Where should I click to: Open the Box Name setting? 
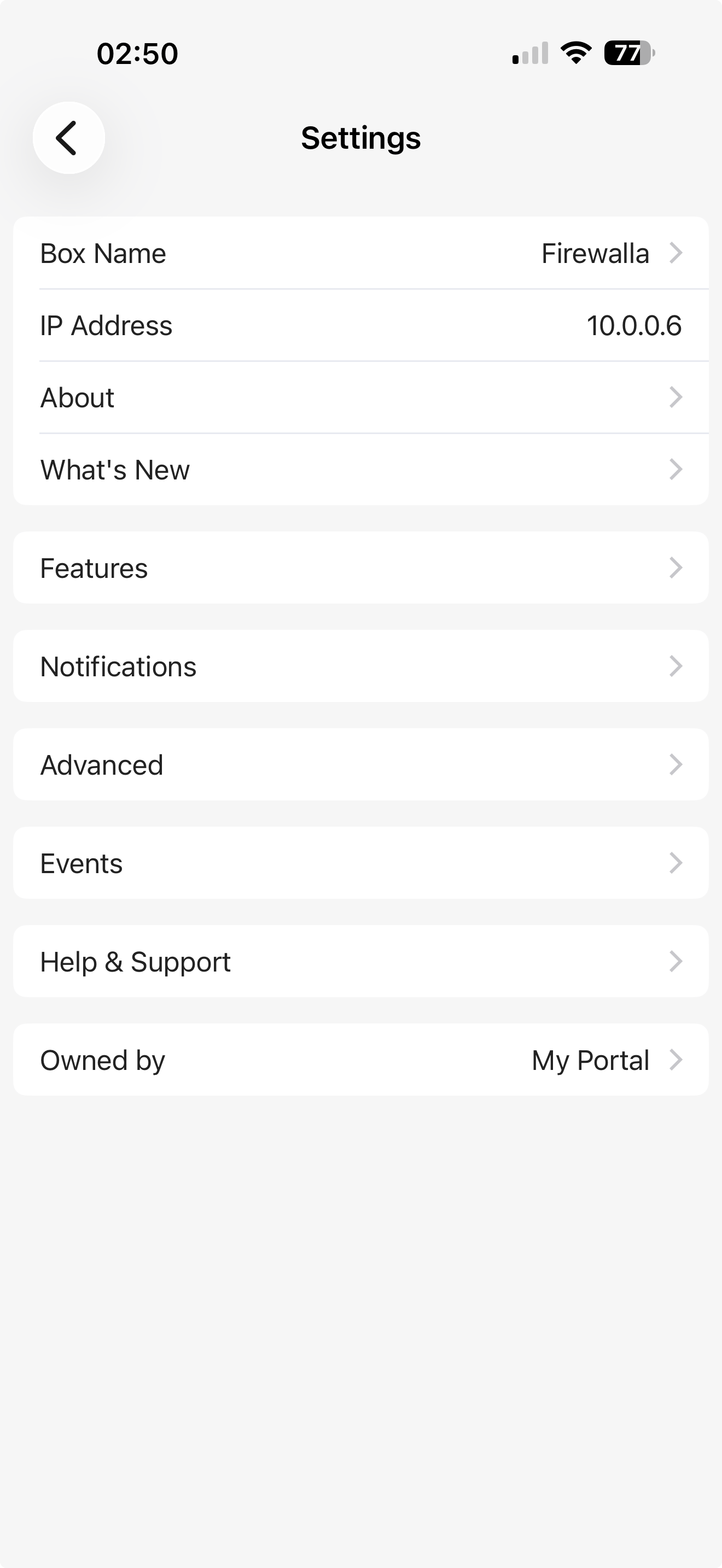[360, 253]
